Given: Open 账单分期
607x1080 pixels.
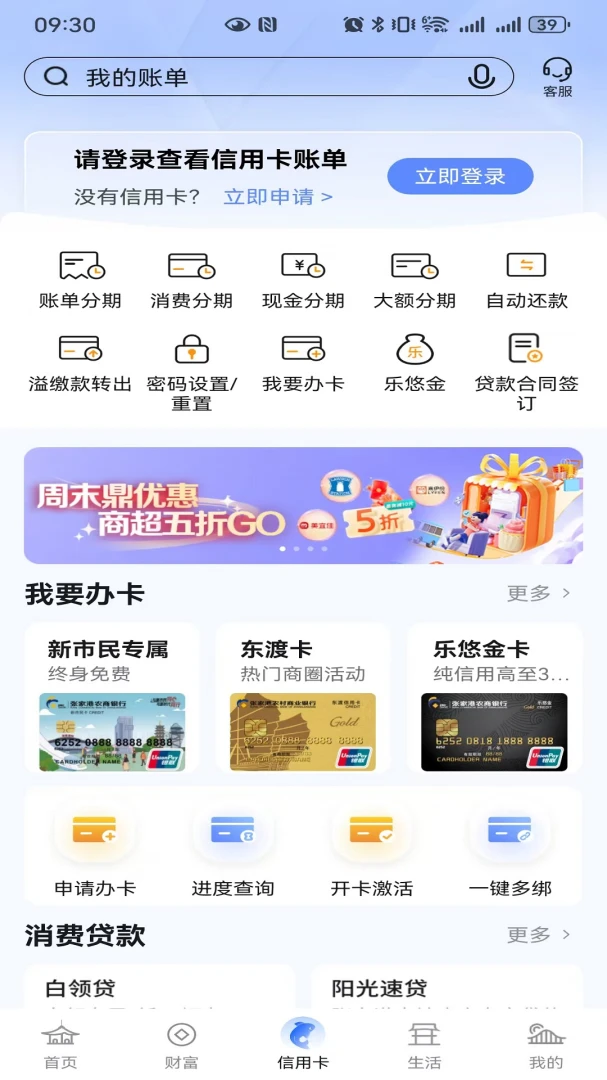Looking at the screenshot, I should (x=81, y=280).
